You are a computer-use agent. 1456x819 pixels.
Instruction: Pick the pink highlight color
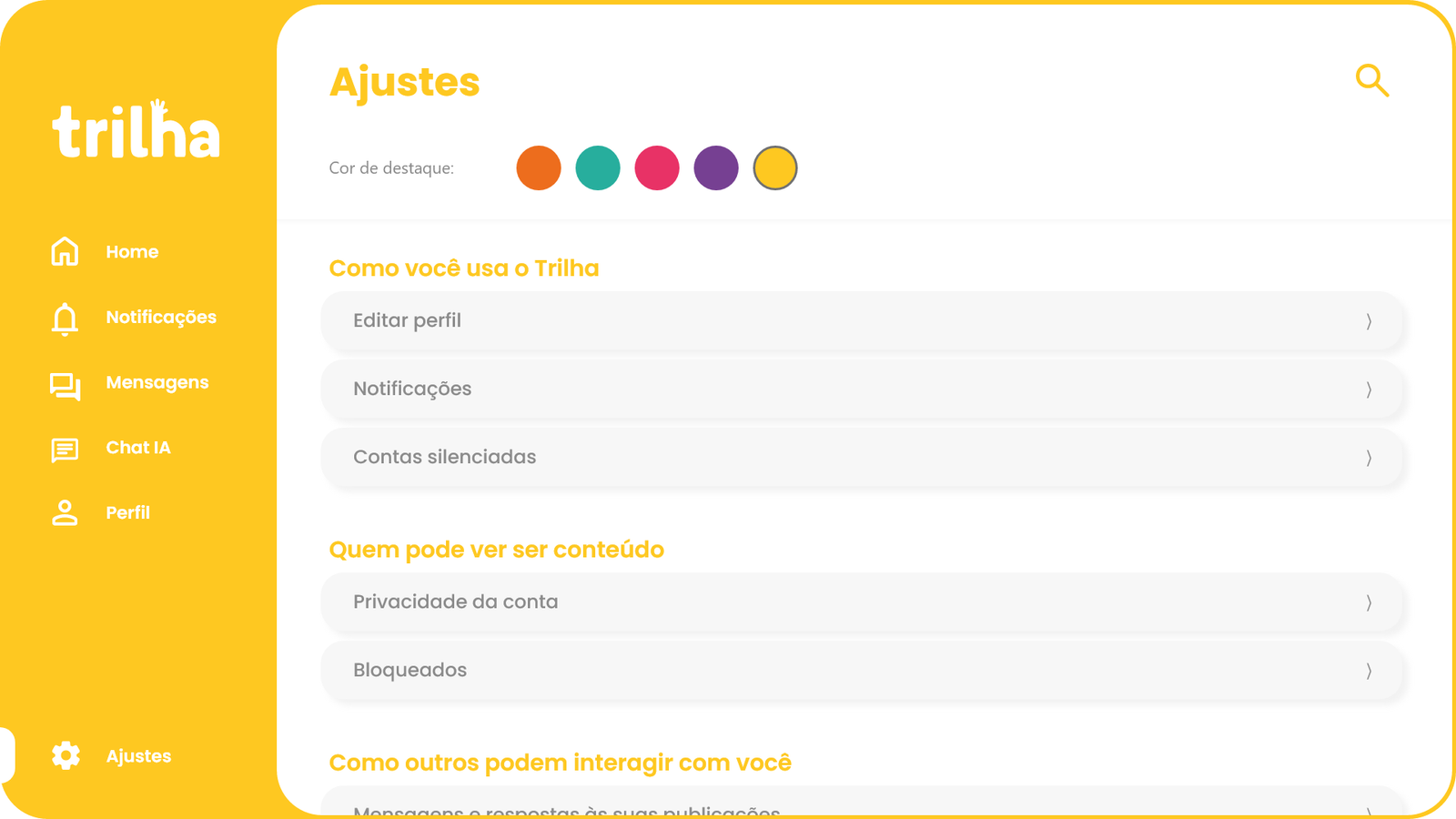tap(657, 168)
